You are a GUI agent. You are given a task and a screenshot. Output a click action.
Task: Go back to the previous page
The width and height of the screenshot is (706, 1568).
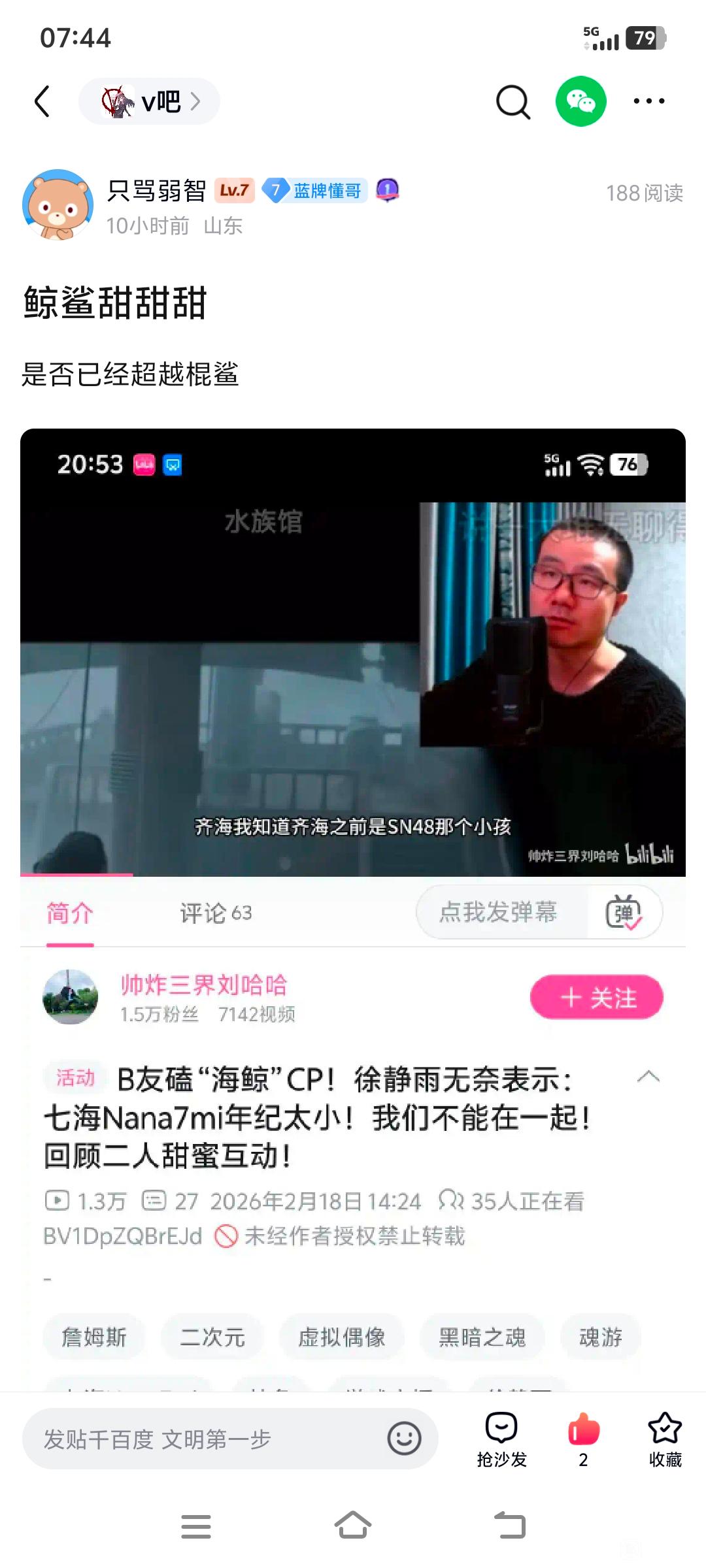click(42, 101)
